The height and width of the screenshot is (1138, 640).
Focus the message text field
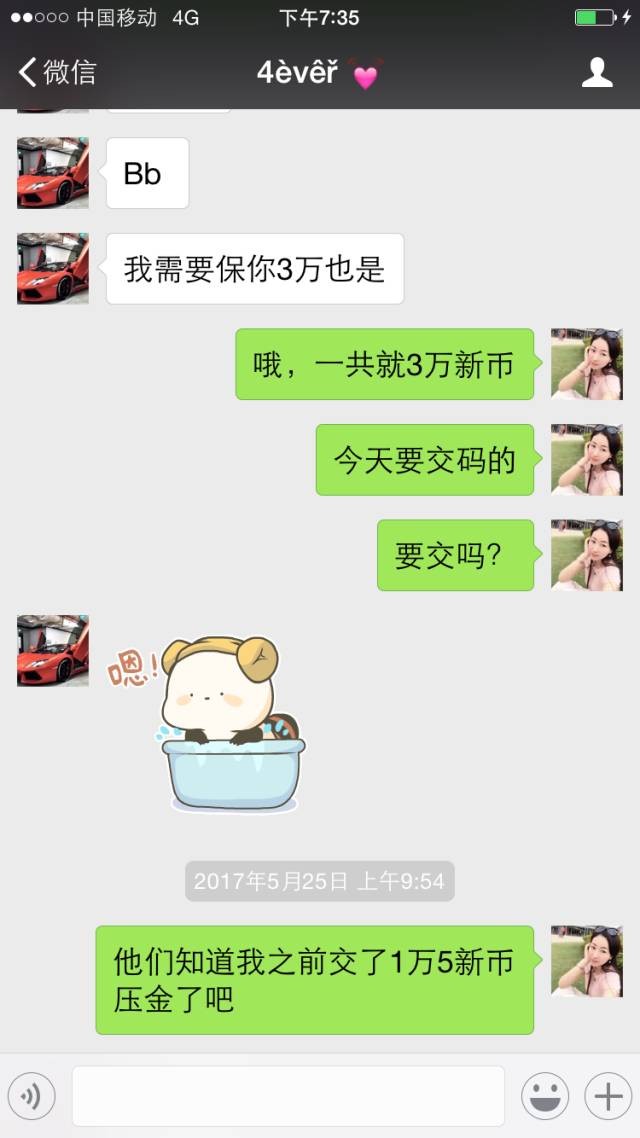point(288,1097)
